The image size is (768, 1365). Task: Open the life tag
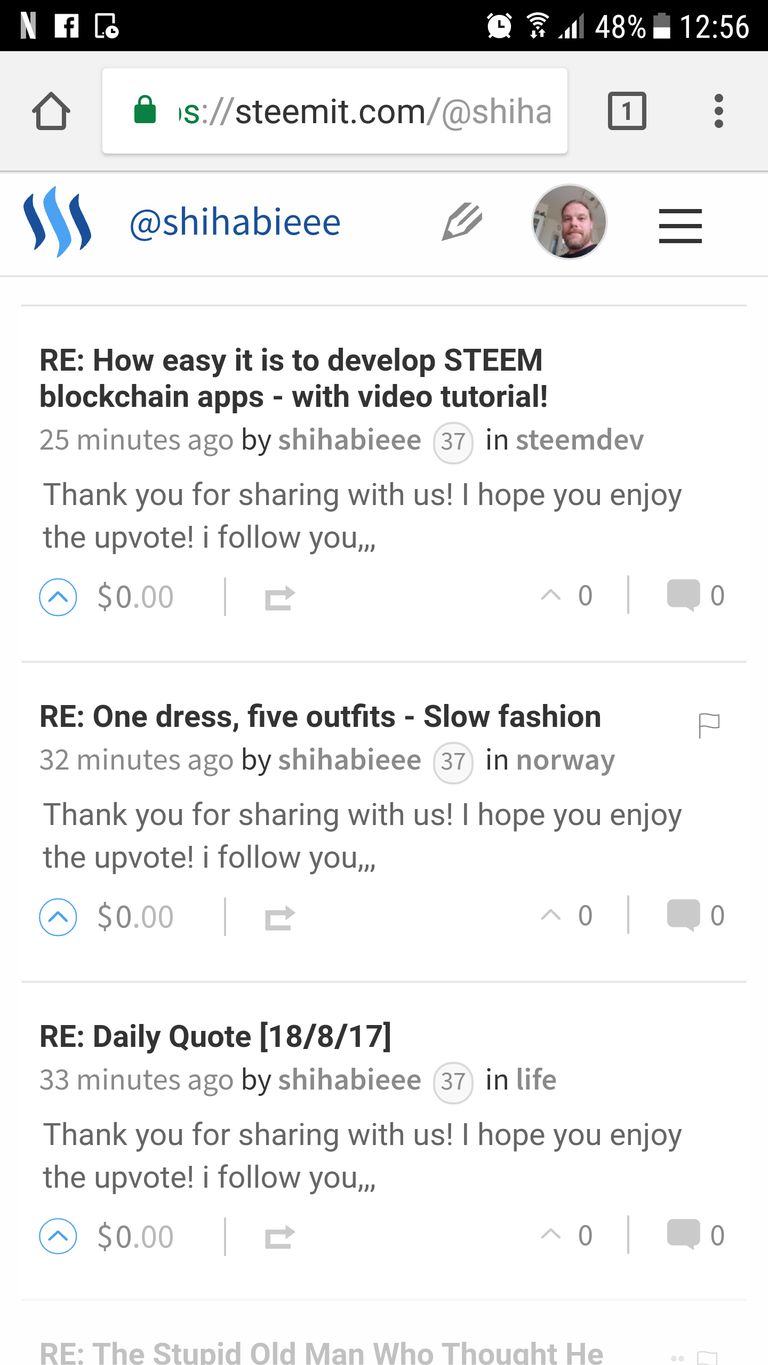click(x=536, y=1080)
